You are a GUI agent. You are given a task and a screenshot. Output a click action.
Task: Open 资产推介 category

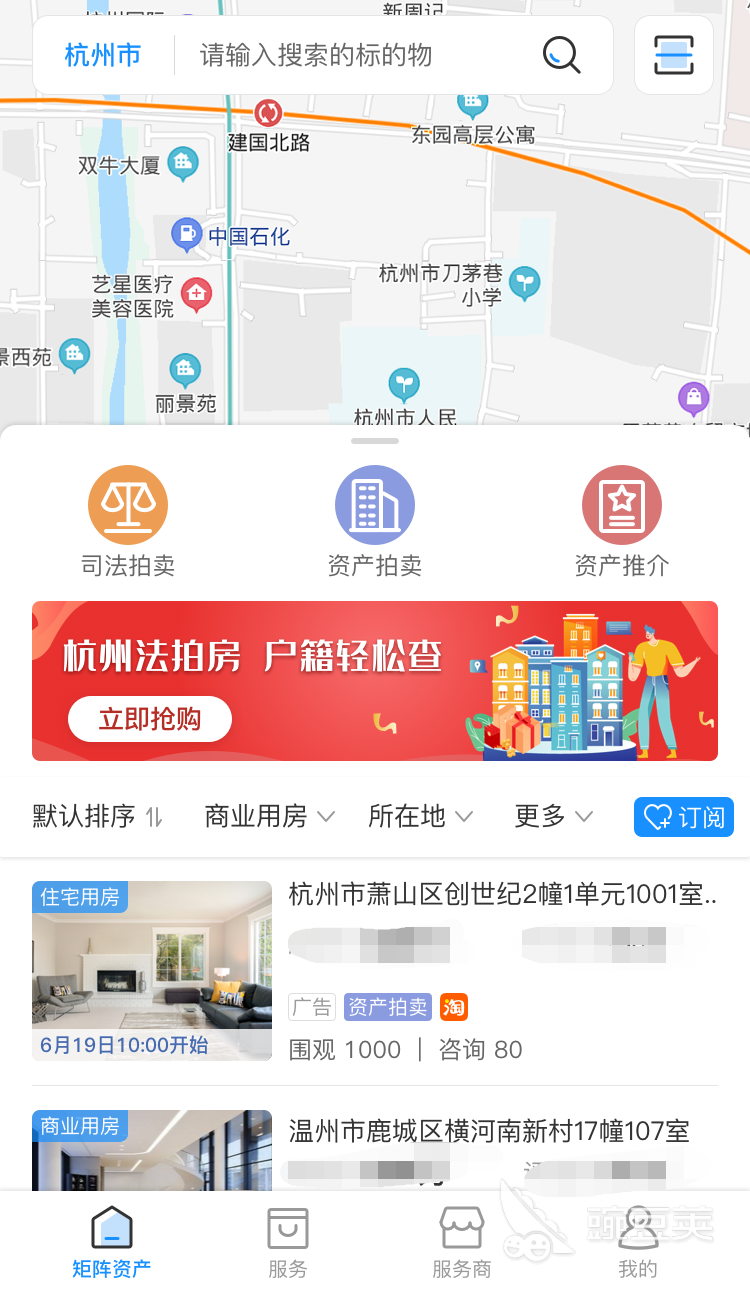621,521
